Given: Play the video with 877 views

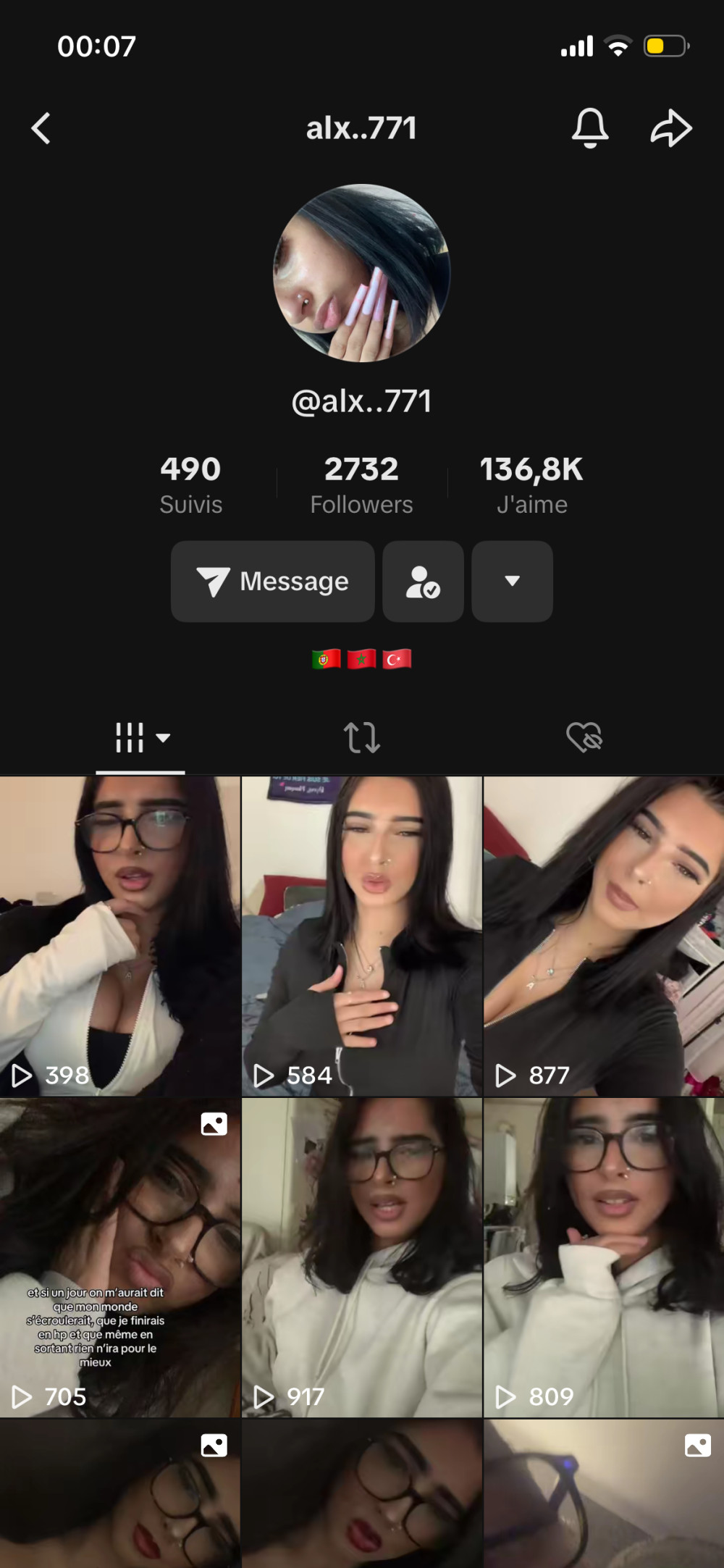Looking at the screenshot, I should click(x=603, y=934).
